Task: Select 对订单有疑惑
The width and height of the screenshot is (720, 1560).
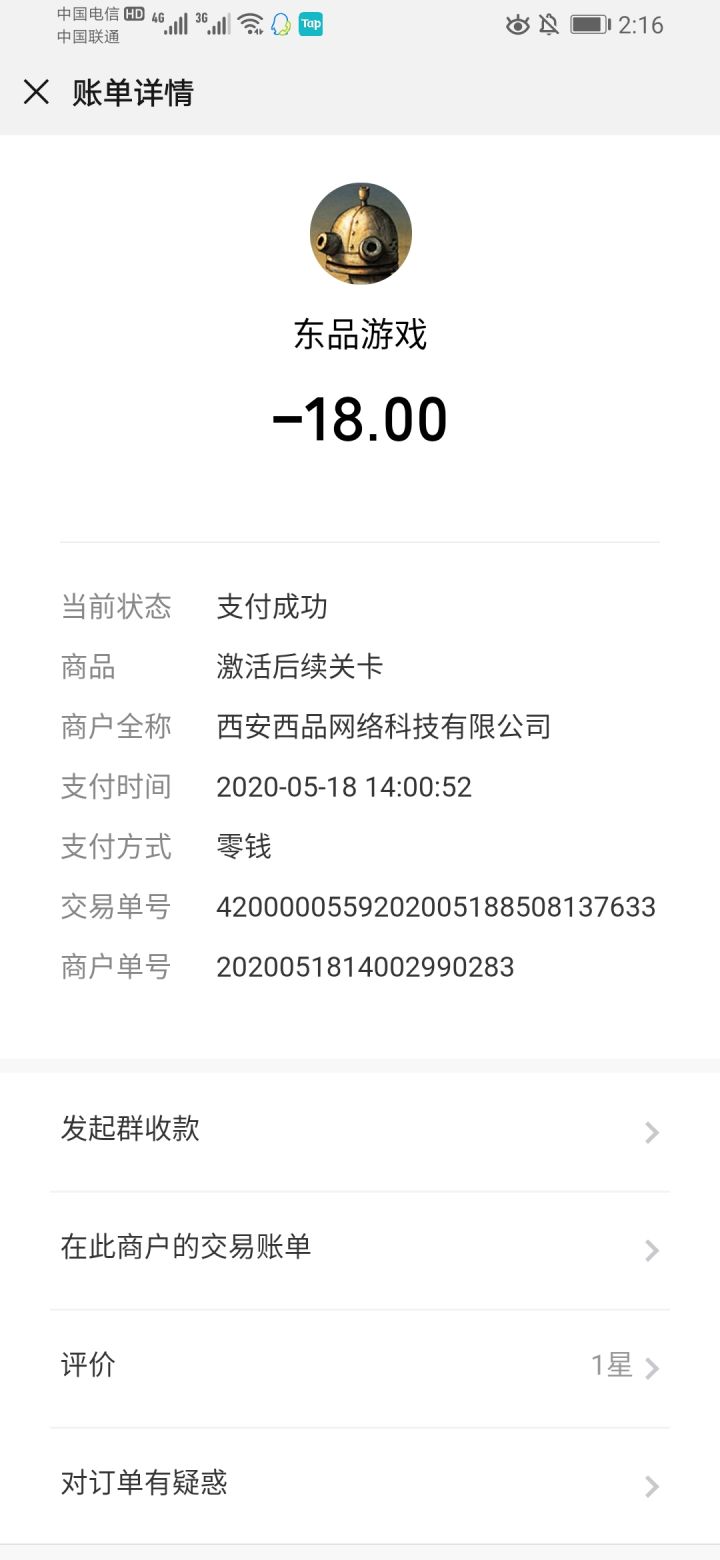Action: (x=360, y=1485)
